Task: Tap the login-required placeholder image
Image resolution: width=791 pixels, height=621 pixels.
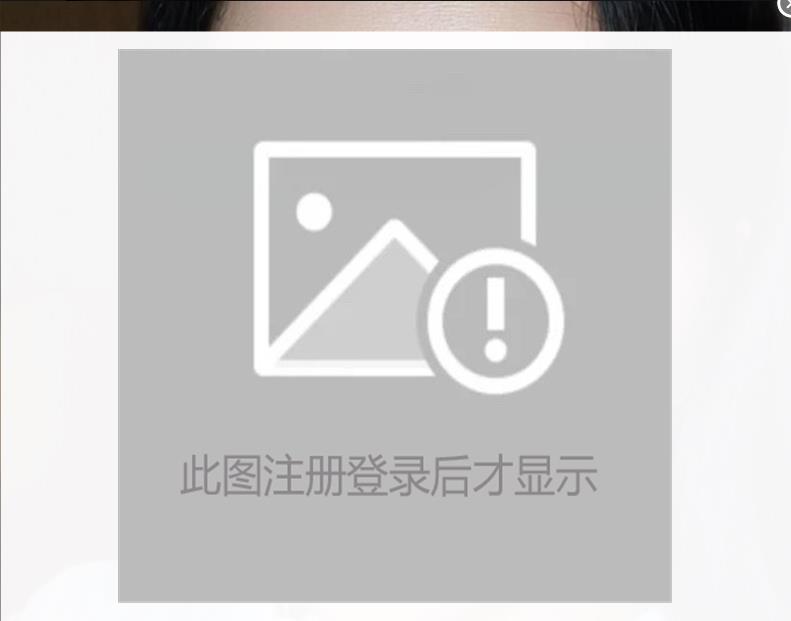Action: tap(394, 326)
